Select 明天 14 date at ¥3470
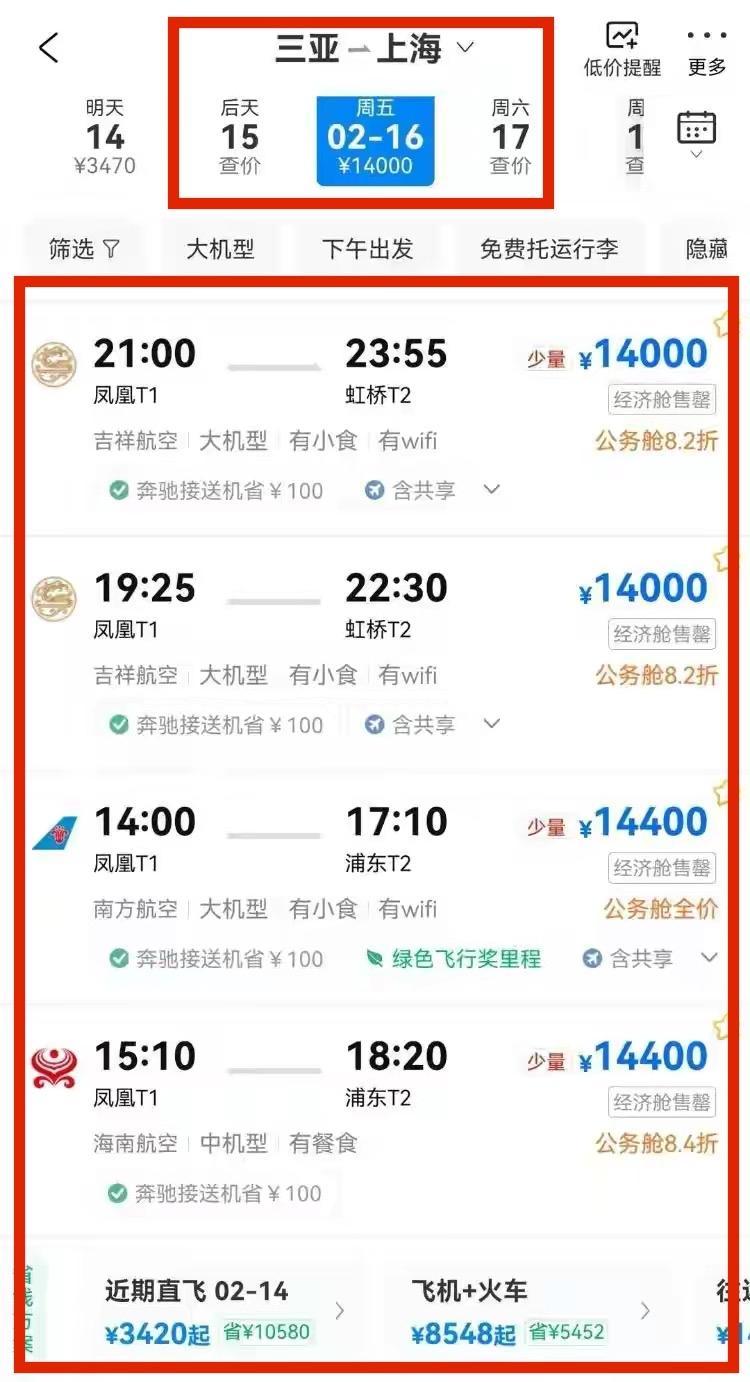The height and width of the screenshot is (1382, 750). [105, 137]
